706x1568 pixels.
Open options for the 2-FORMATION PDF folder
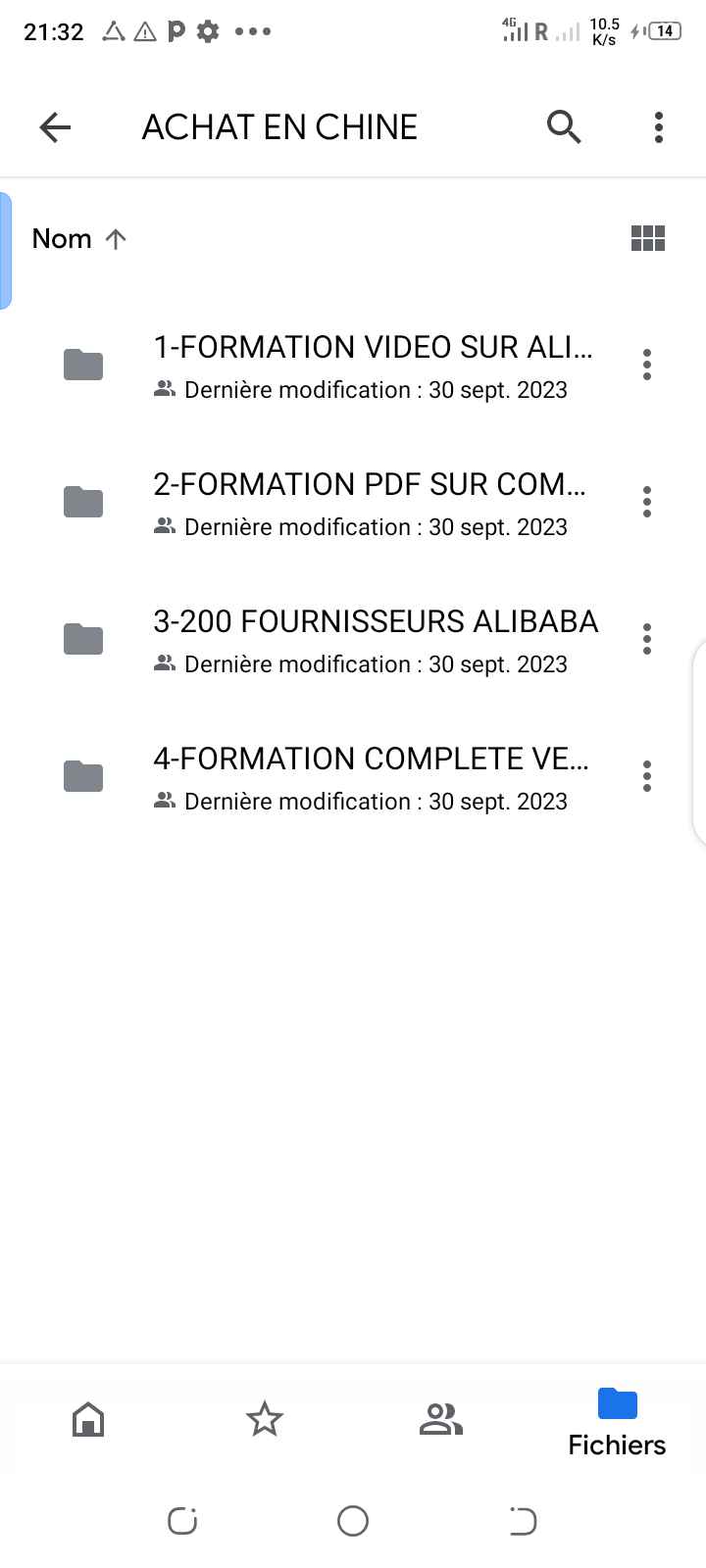click(x=647, y=502)
